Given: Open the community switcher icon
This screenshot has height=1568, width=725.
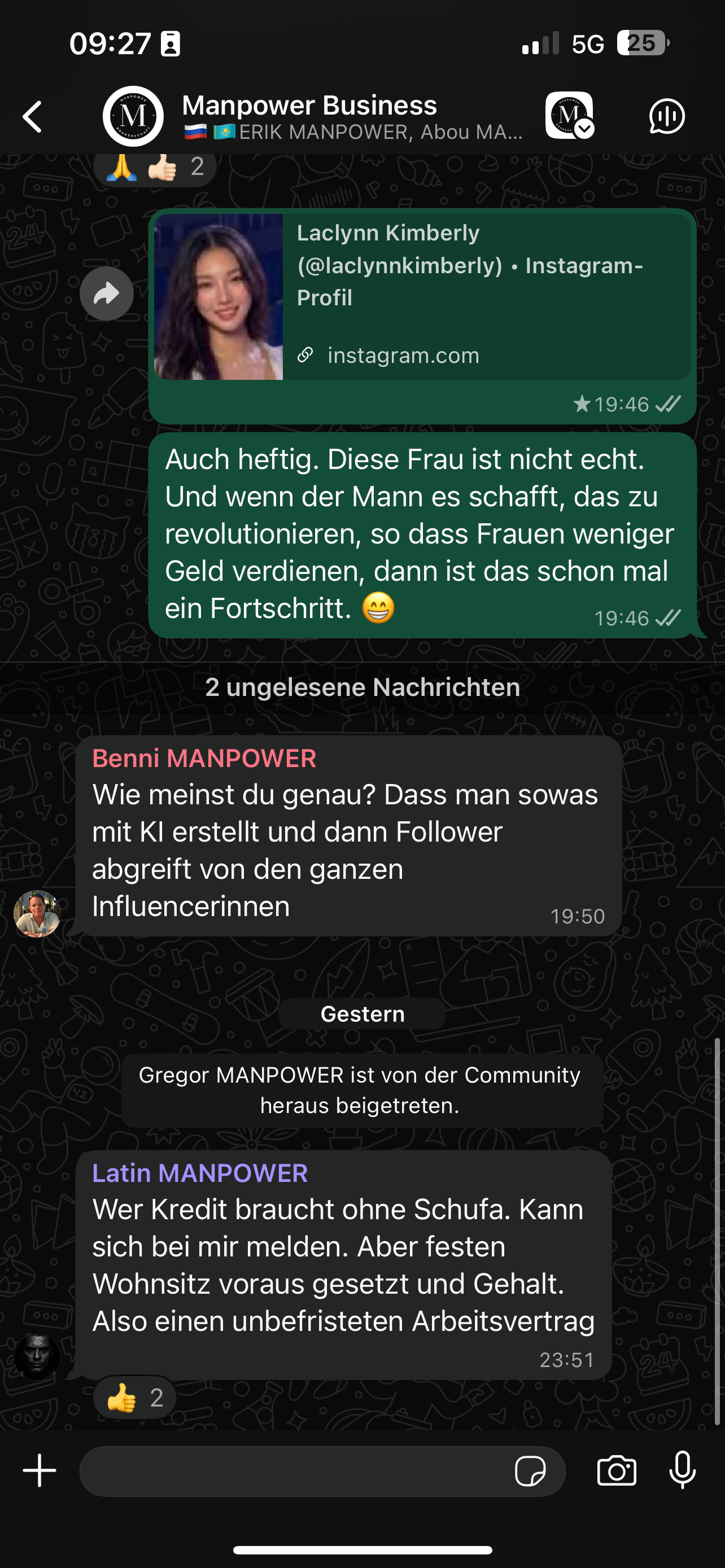Looking at the screenshot, I should [x=569, y=116].
